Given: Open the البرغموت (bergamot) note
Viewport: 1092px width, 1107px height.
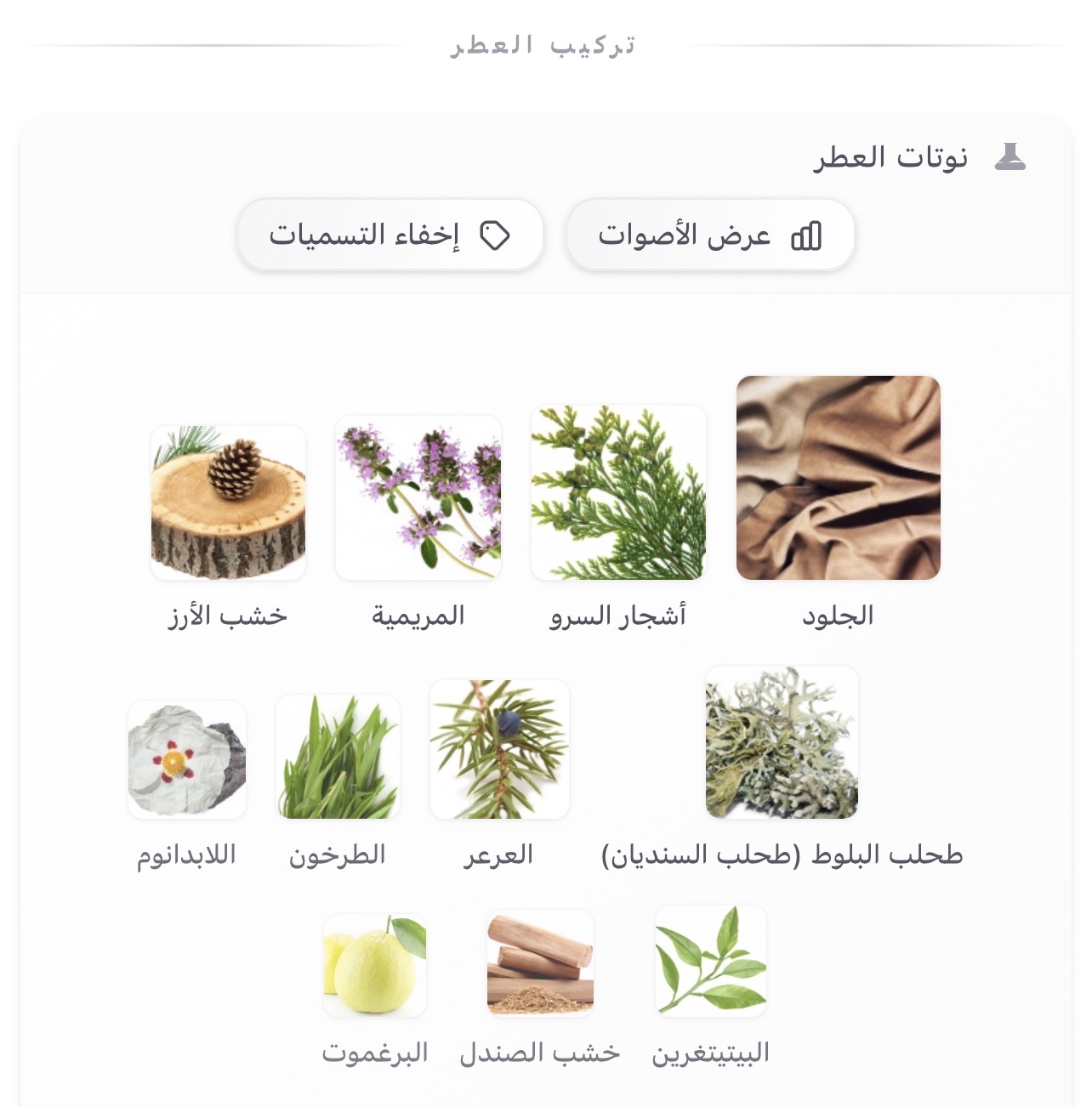Looking at the screenshot, I should 375,966.
